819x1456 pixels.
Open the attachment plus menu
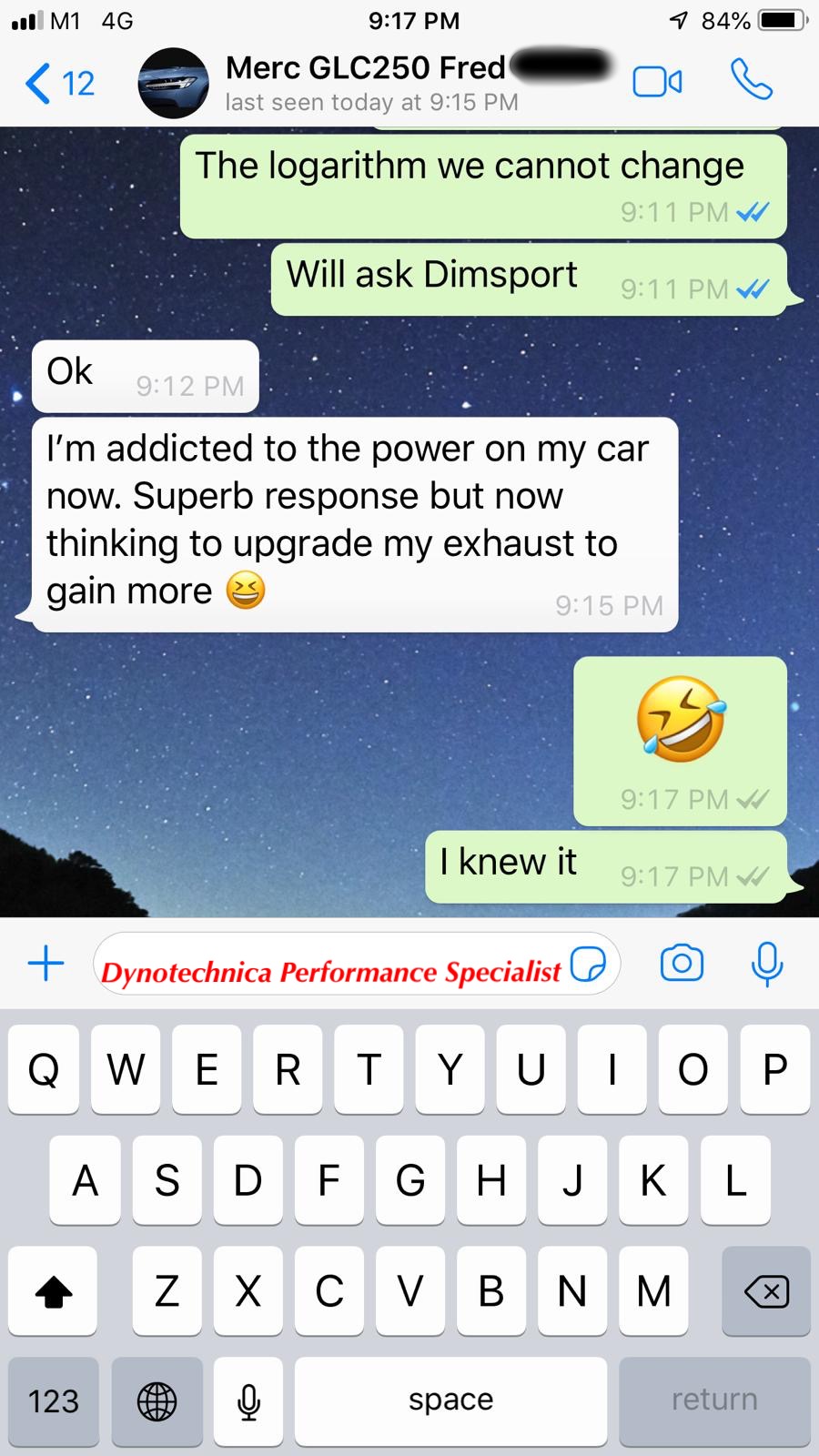point(45,963)
